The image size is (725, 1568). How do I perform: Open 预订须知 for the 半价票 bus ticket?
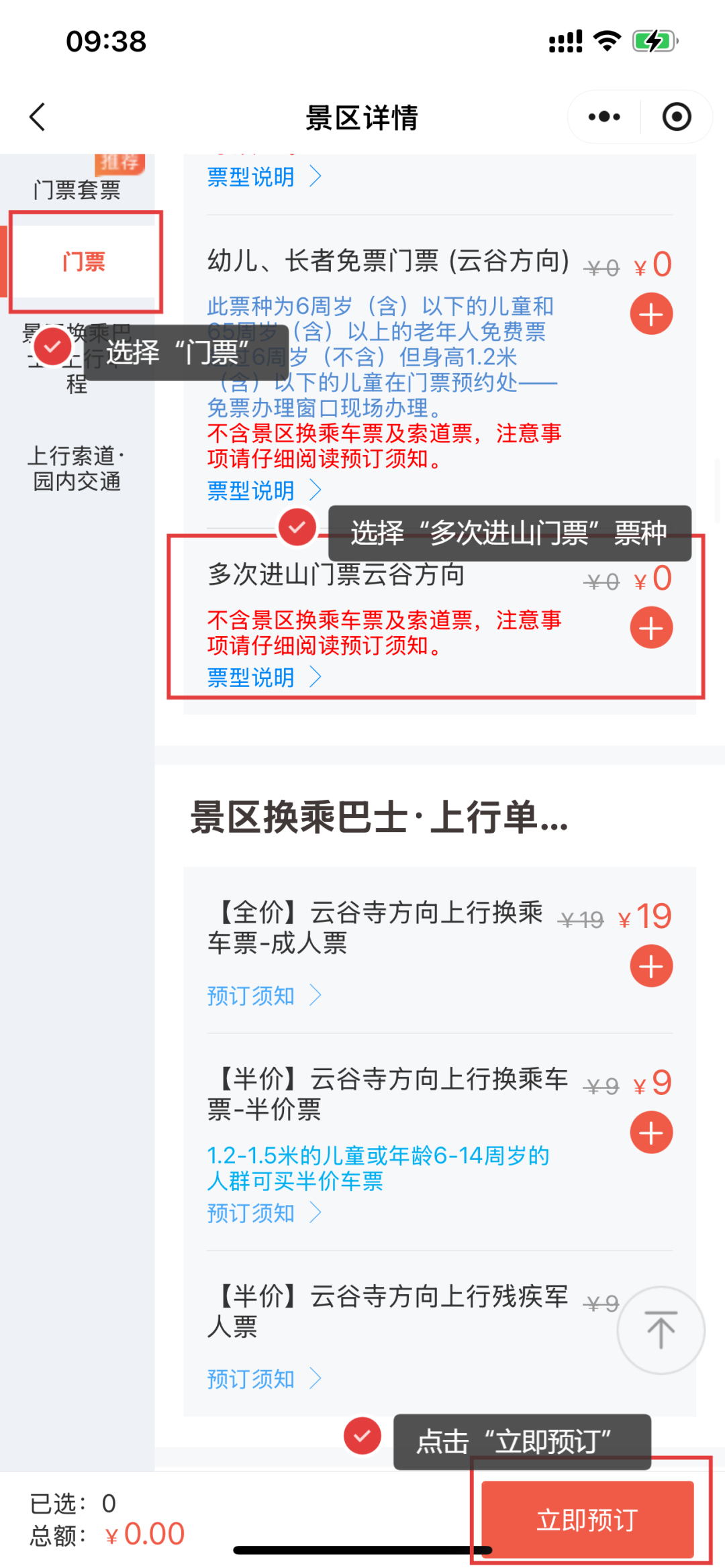263,1213
